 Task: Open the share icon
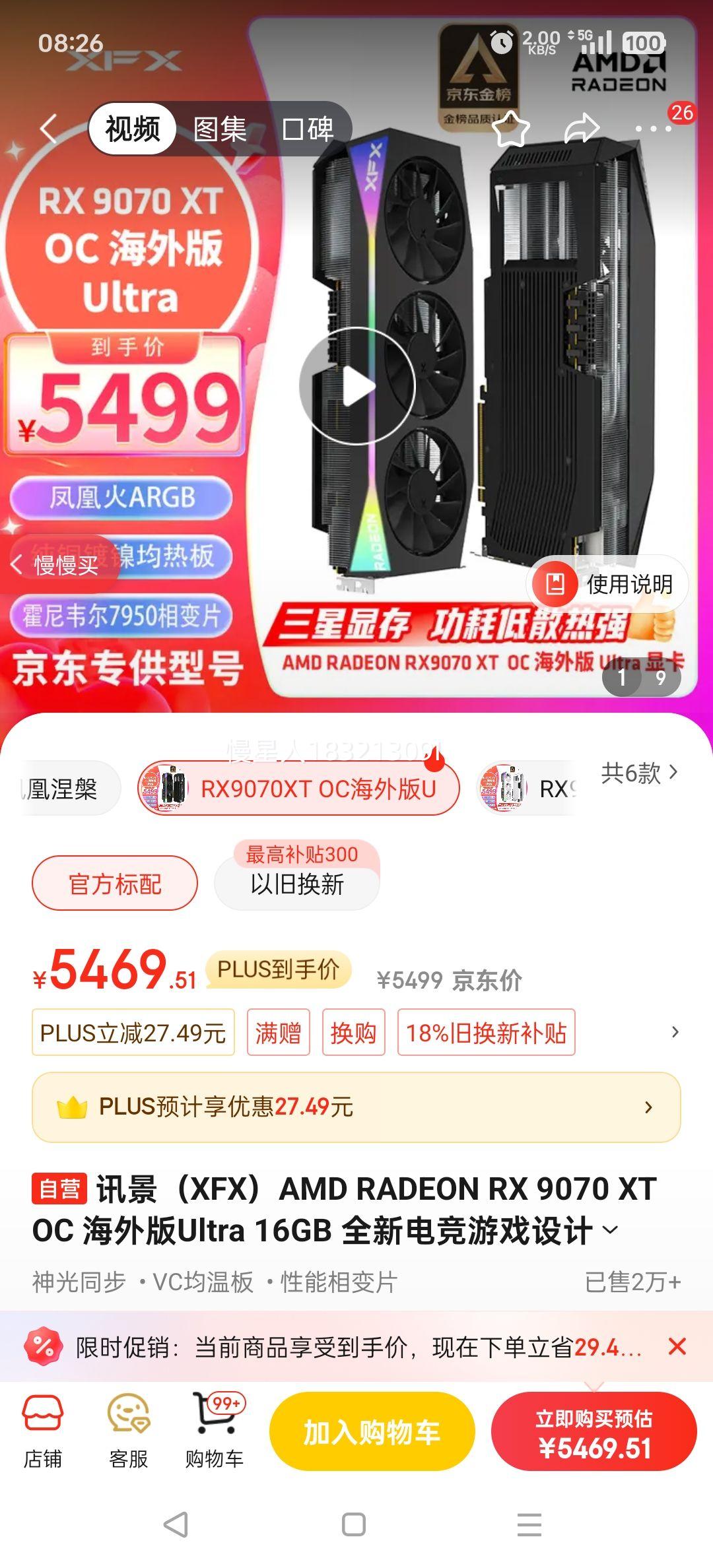click(x=581, y=127)
